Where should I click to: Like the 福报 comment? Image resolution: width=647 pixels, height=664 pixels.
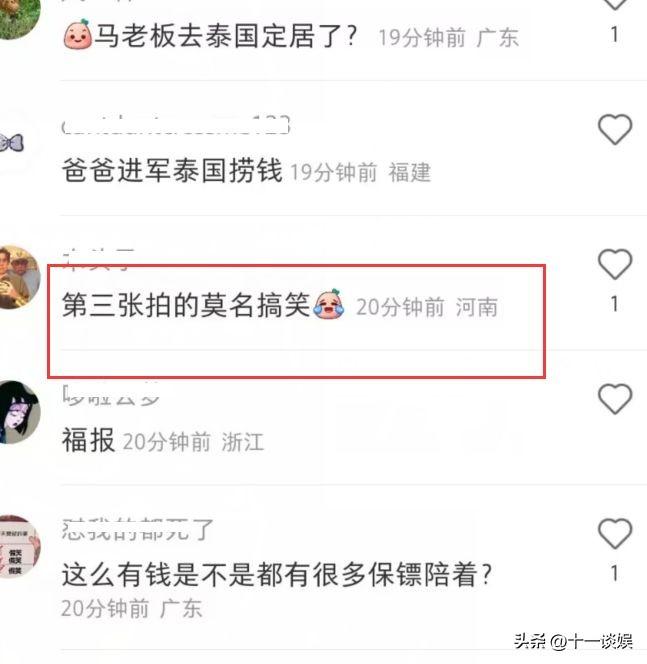pyautogui.click(x=614, y=399)
